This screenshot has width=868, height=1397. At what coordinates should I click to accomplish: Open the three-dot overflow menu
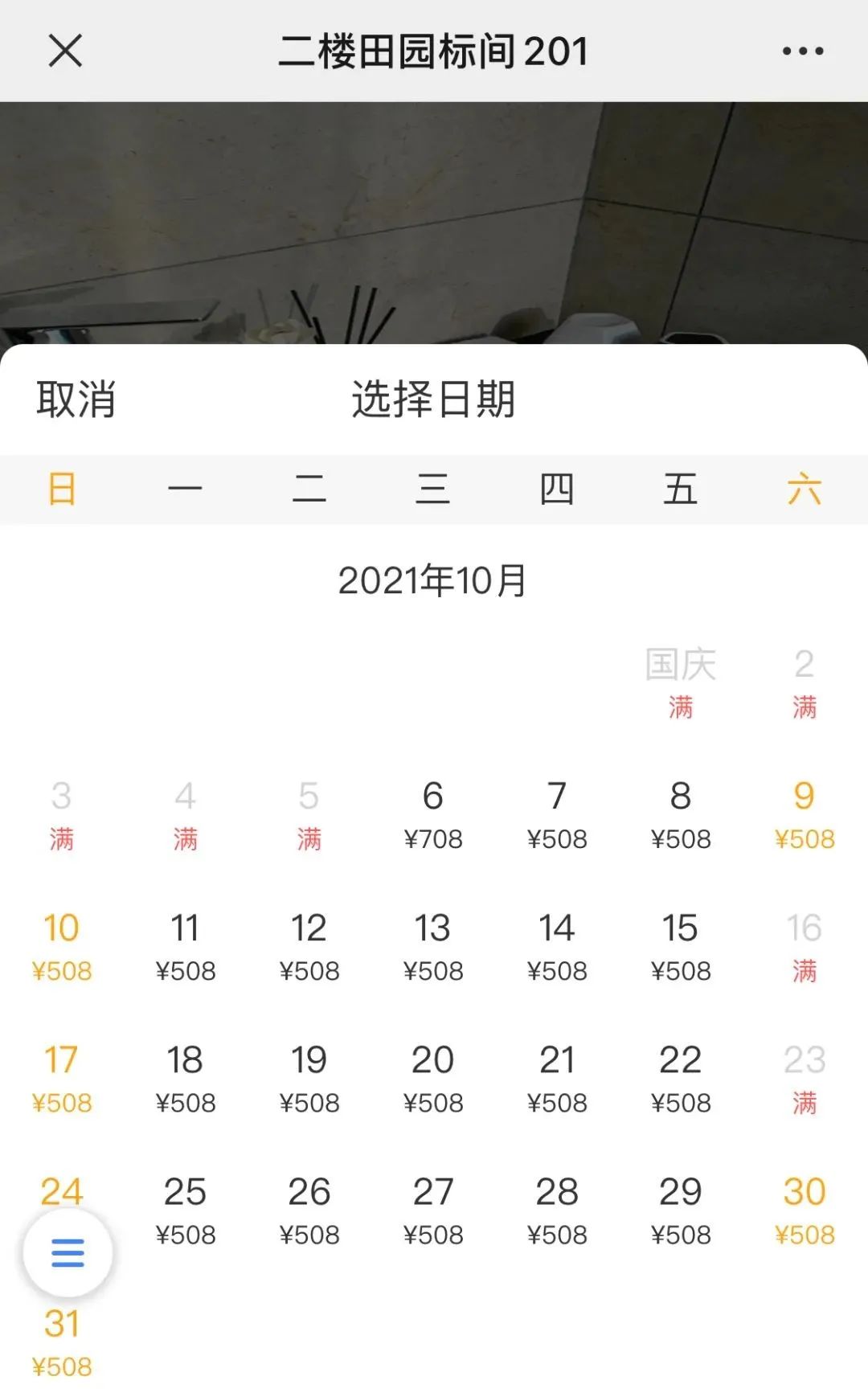(802, 51)
